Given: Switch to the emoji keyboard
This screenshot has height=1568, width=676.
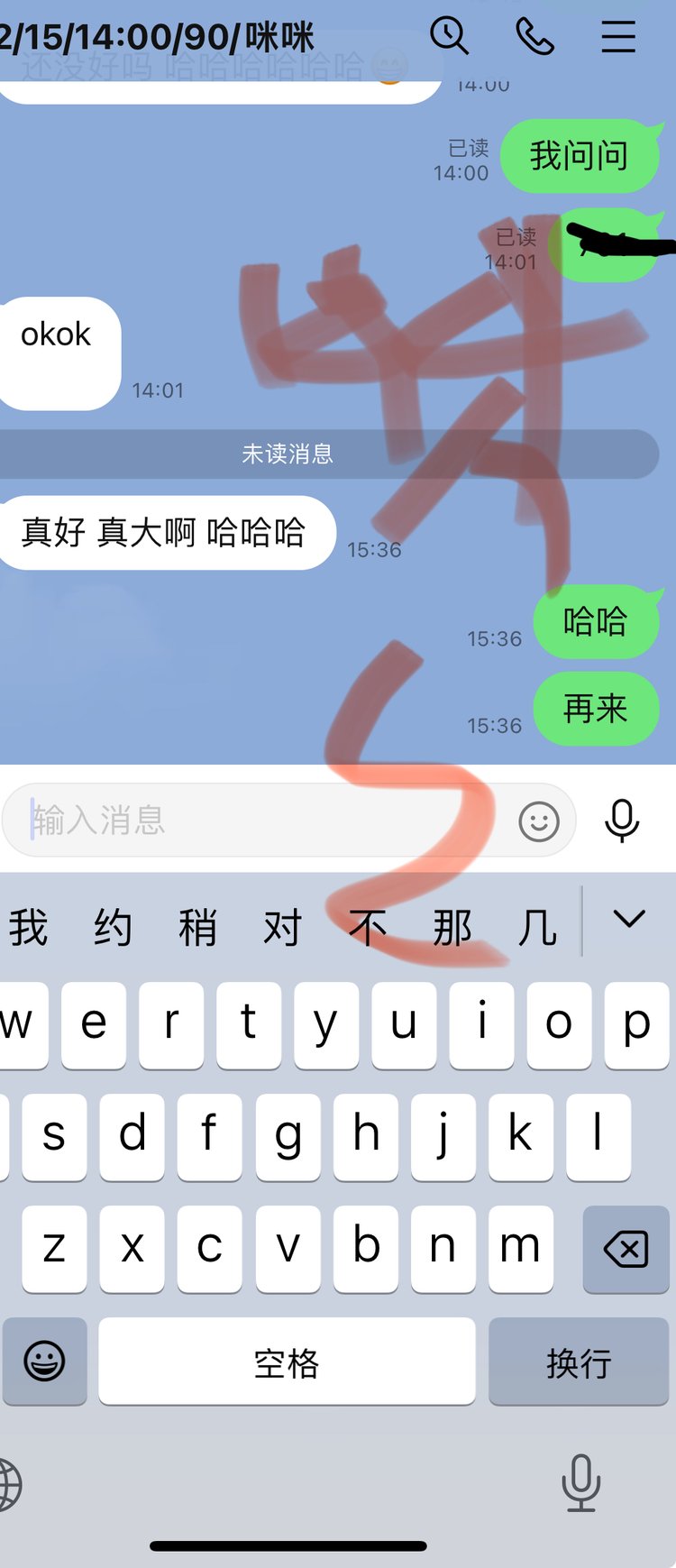Looking at the screenshot, I should 44,1362.
